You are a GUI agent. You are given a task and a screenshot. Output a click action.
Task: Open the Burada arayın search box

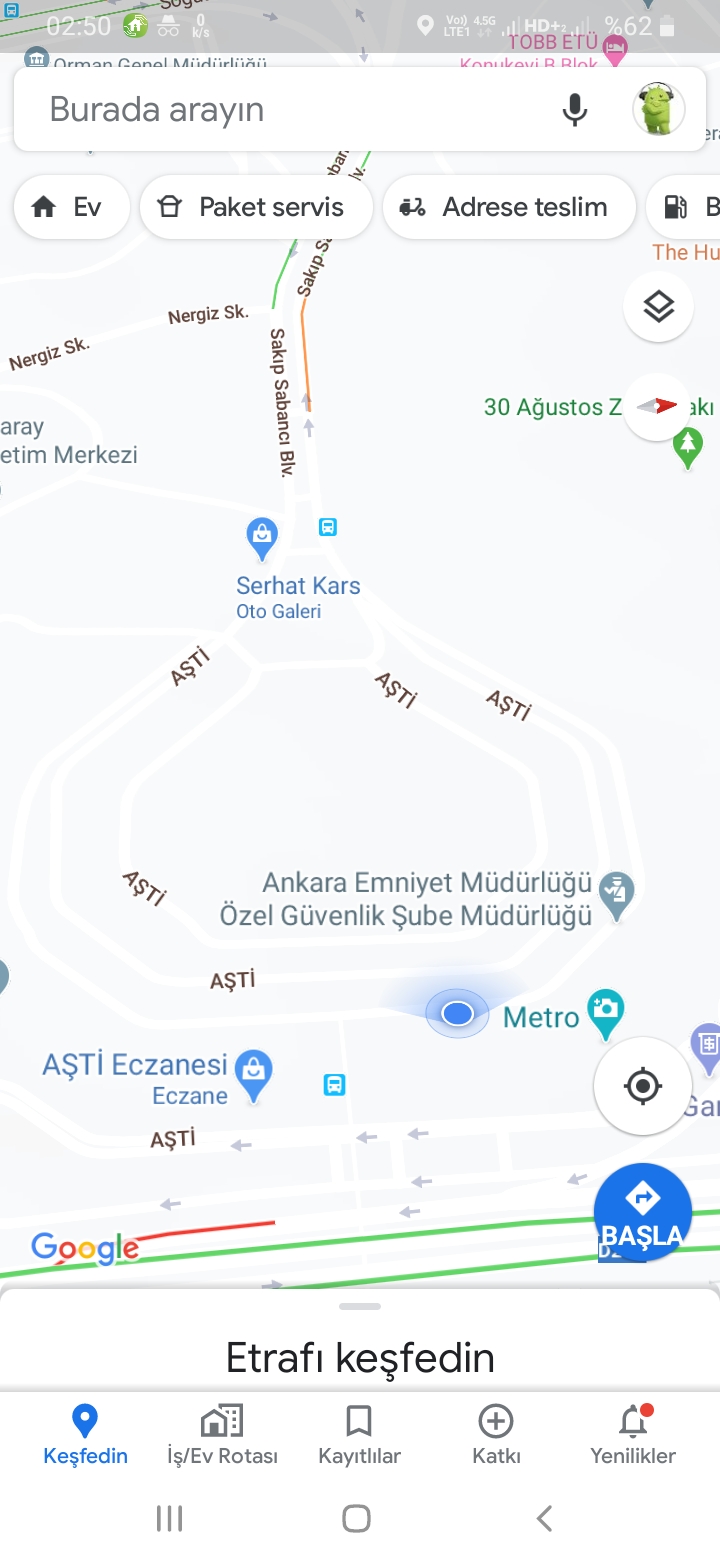290,109
